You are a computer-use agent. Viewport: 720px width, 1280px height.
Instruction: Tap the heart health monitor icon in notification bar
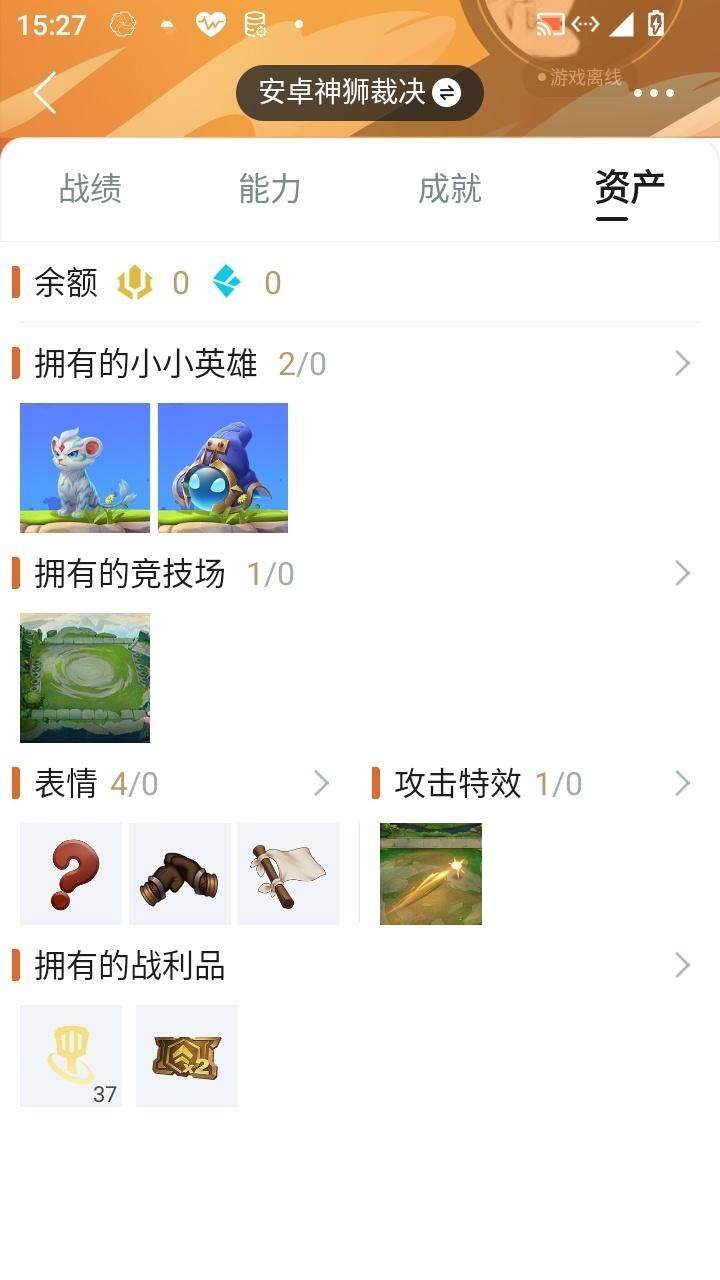pos(209,25)
